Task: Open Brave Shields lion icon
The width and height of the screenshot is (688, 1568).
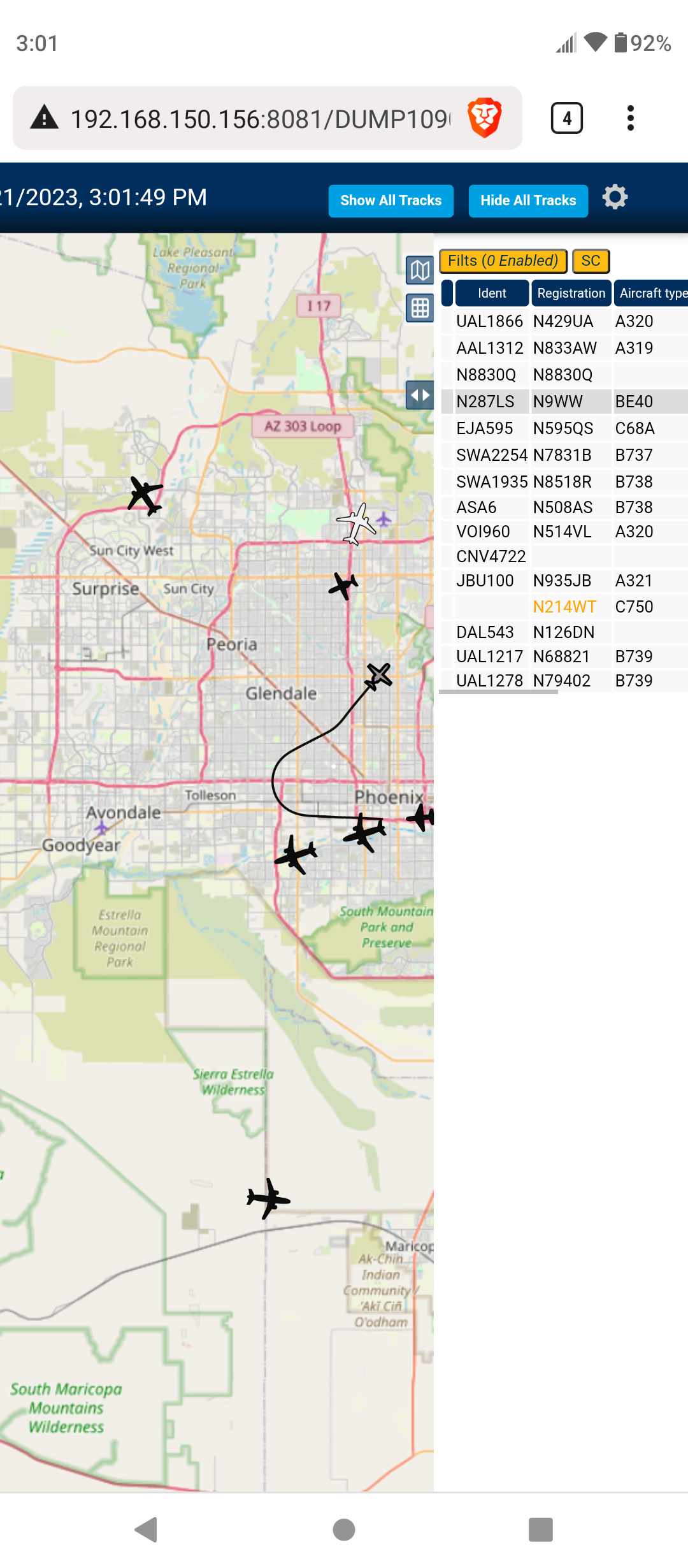Action: point(485,118)
